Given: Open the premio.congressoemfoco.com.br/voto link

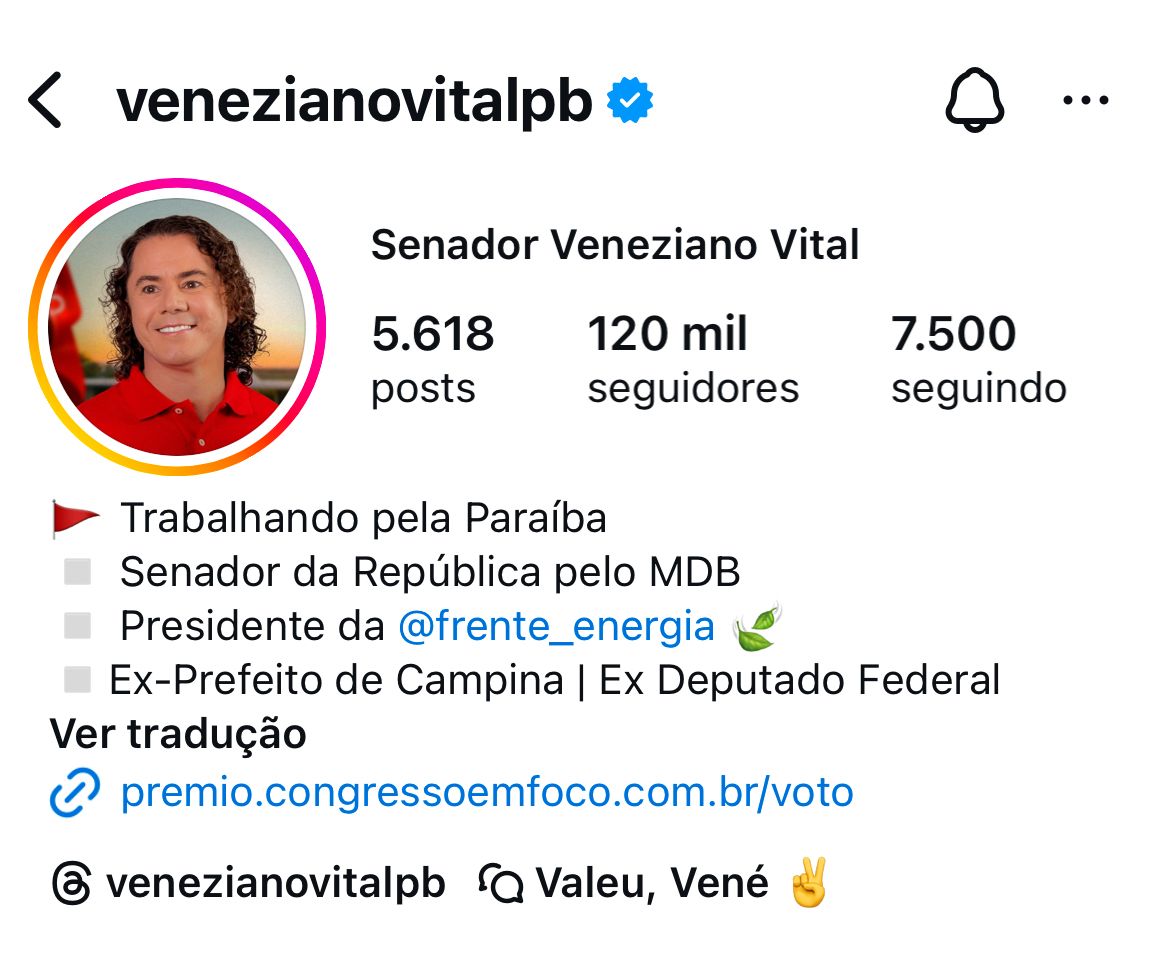Looking at the screenshot, I should point(486,793).
